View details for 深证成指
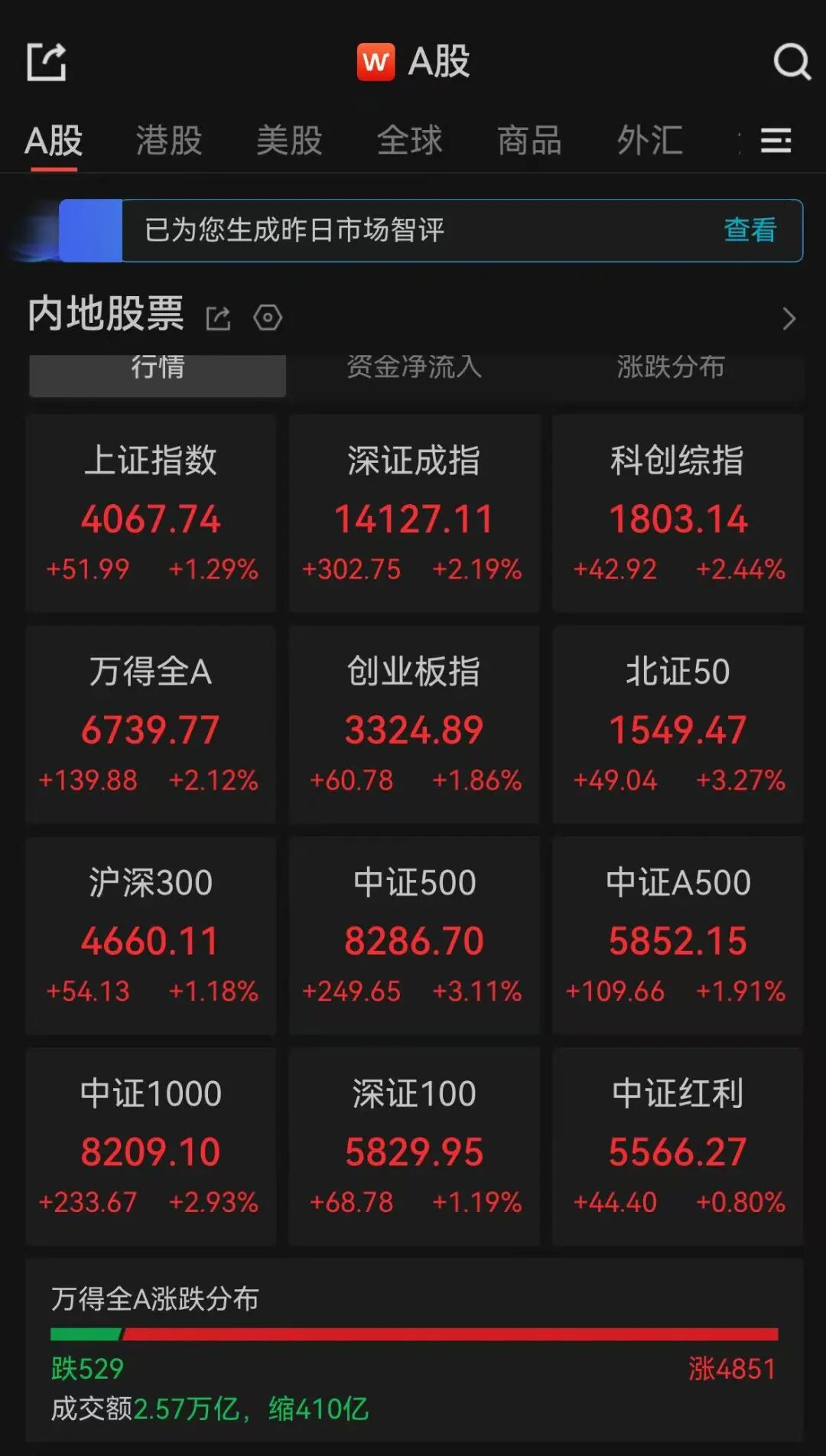 414,513
